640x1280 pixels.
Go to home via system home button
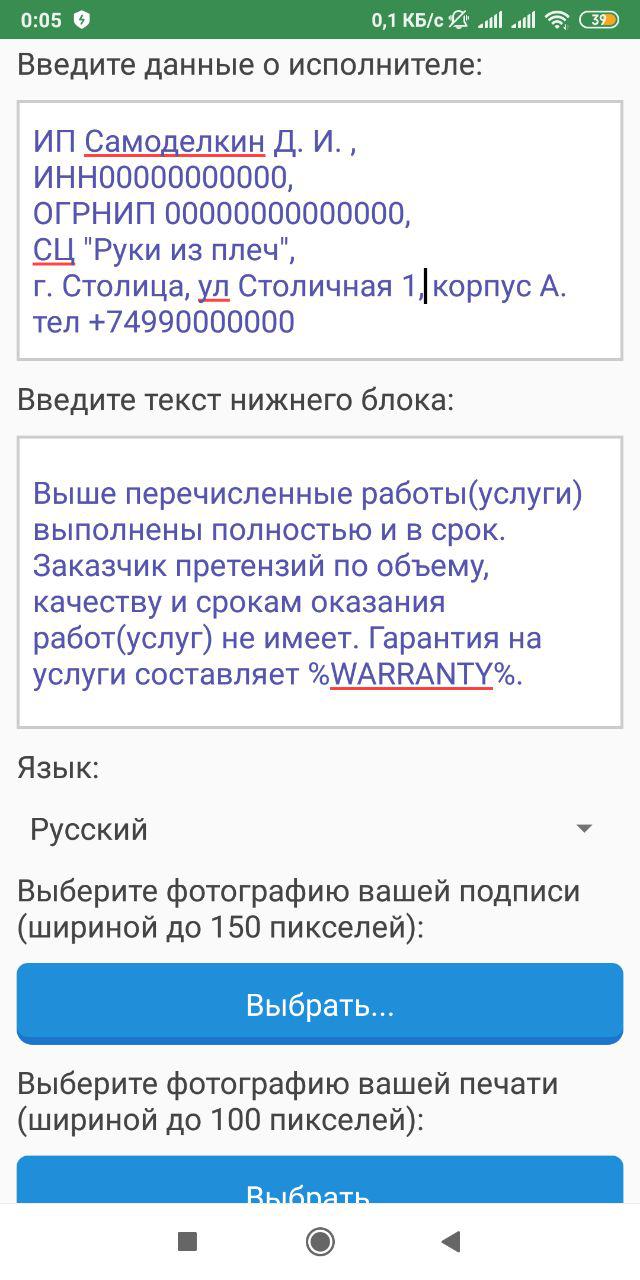pyautogui.click(x=320, y=1242)
